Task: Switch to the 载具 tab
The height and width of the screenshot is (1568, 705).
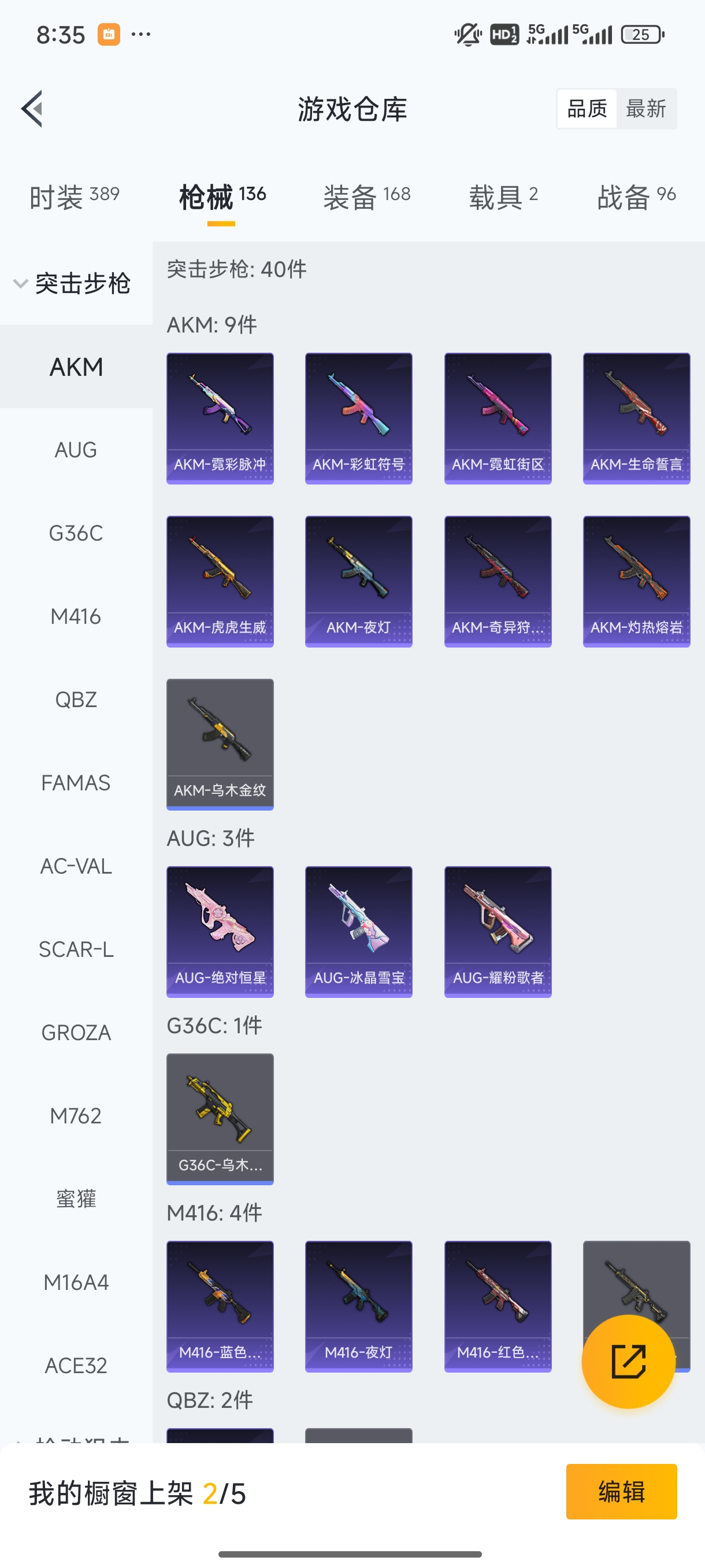Action: [503, 197]
